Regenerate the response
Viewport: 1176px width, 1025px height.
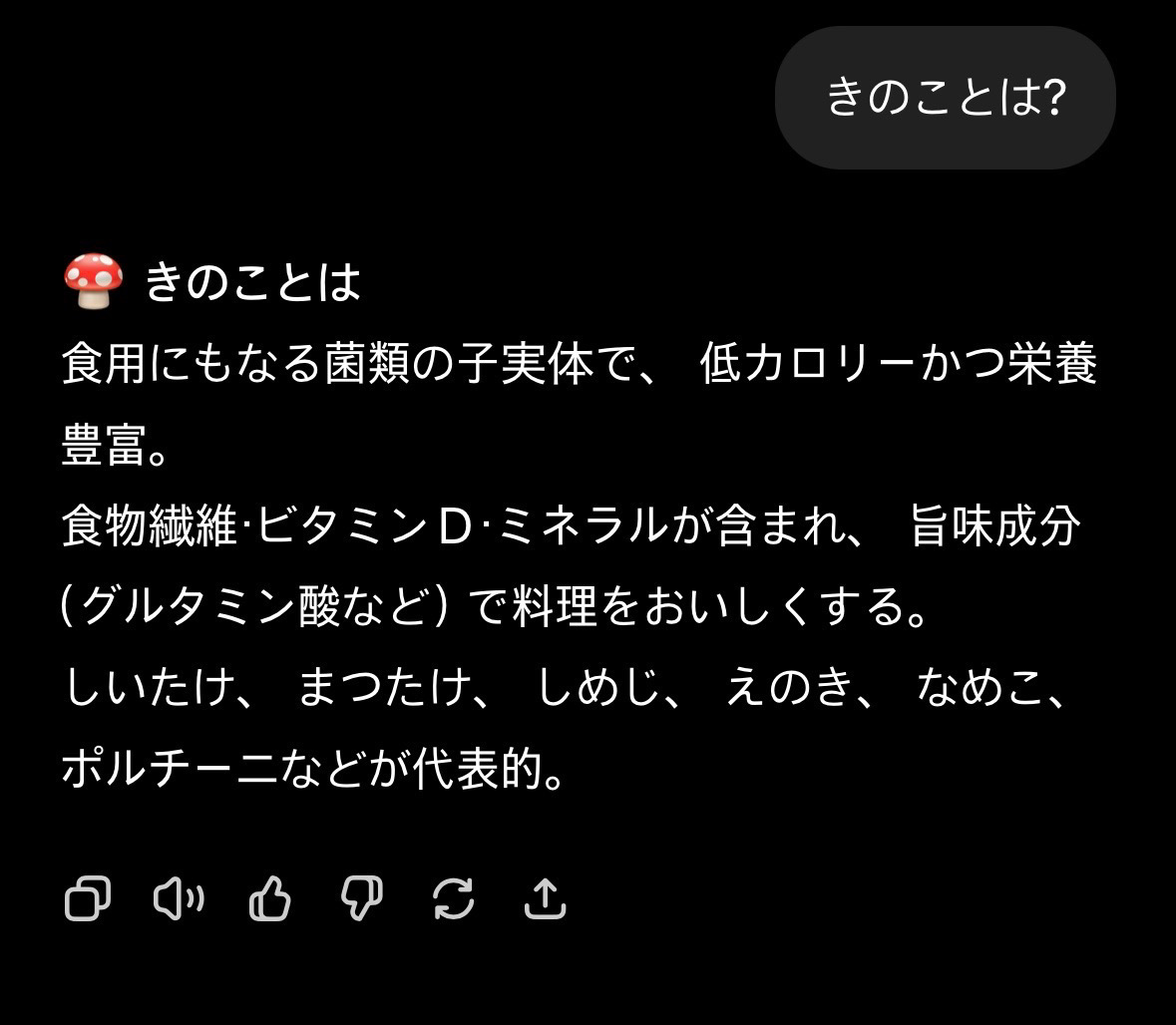(x=453, y=899)
